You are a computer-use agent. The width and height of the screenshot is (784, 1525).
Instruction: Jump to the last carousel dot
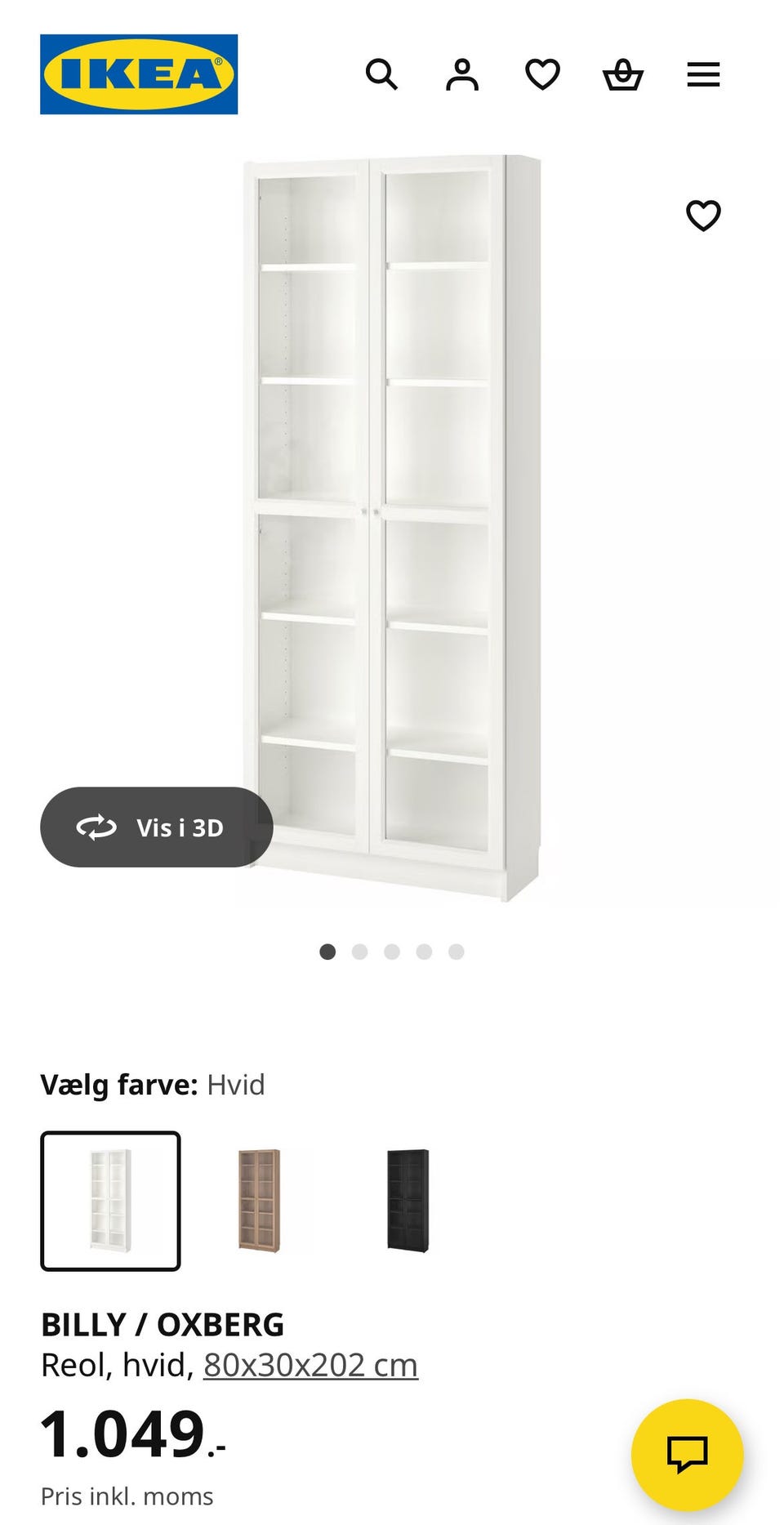click(456, 951)
